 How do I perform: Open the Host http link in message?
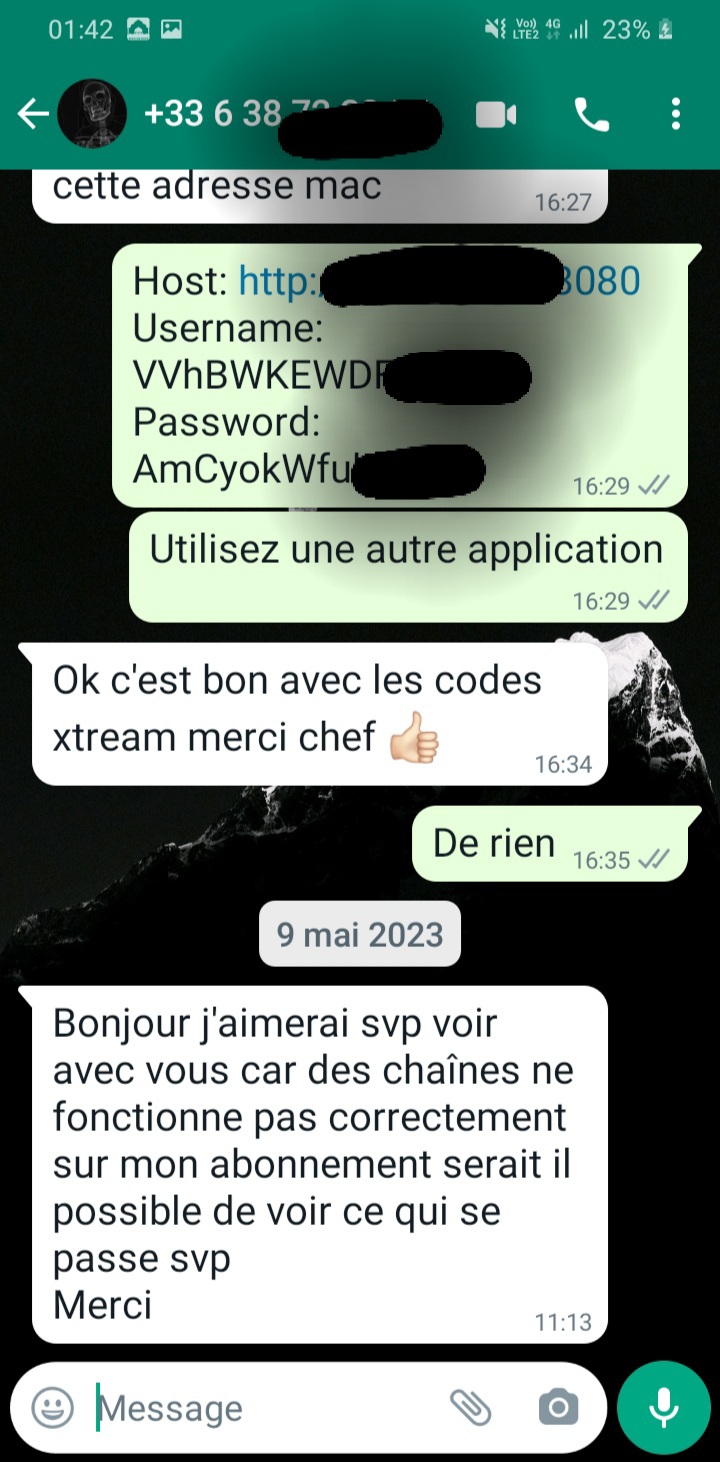(278, 282)
